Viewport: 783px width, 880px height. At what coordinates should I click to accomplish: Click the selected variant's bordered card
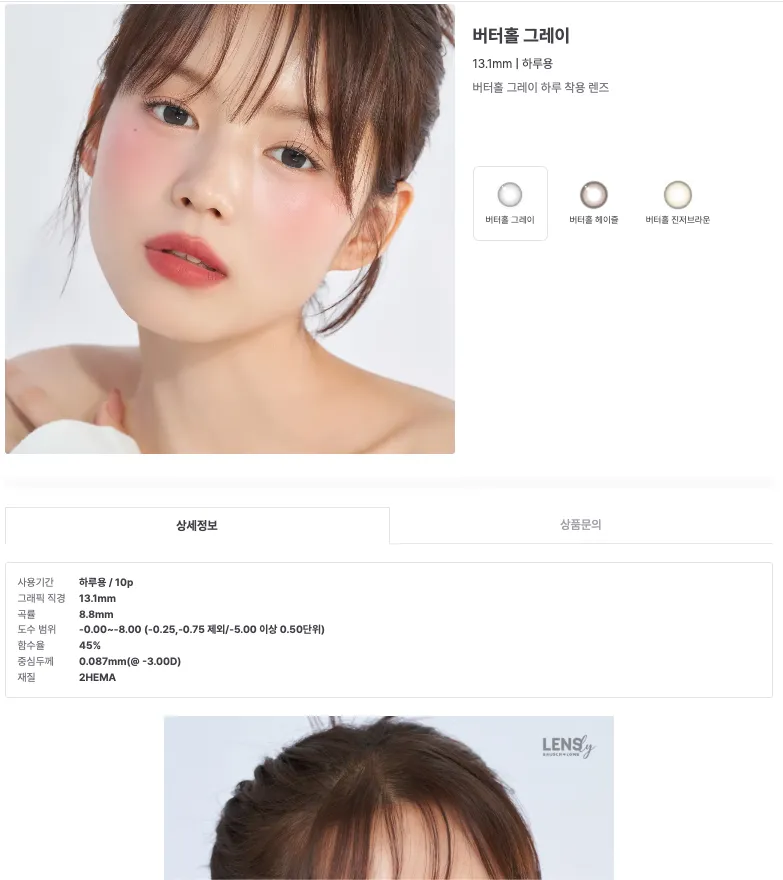510,203
